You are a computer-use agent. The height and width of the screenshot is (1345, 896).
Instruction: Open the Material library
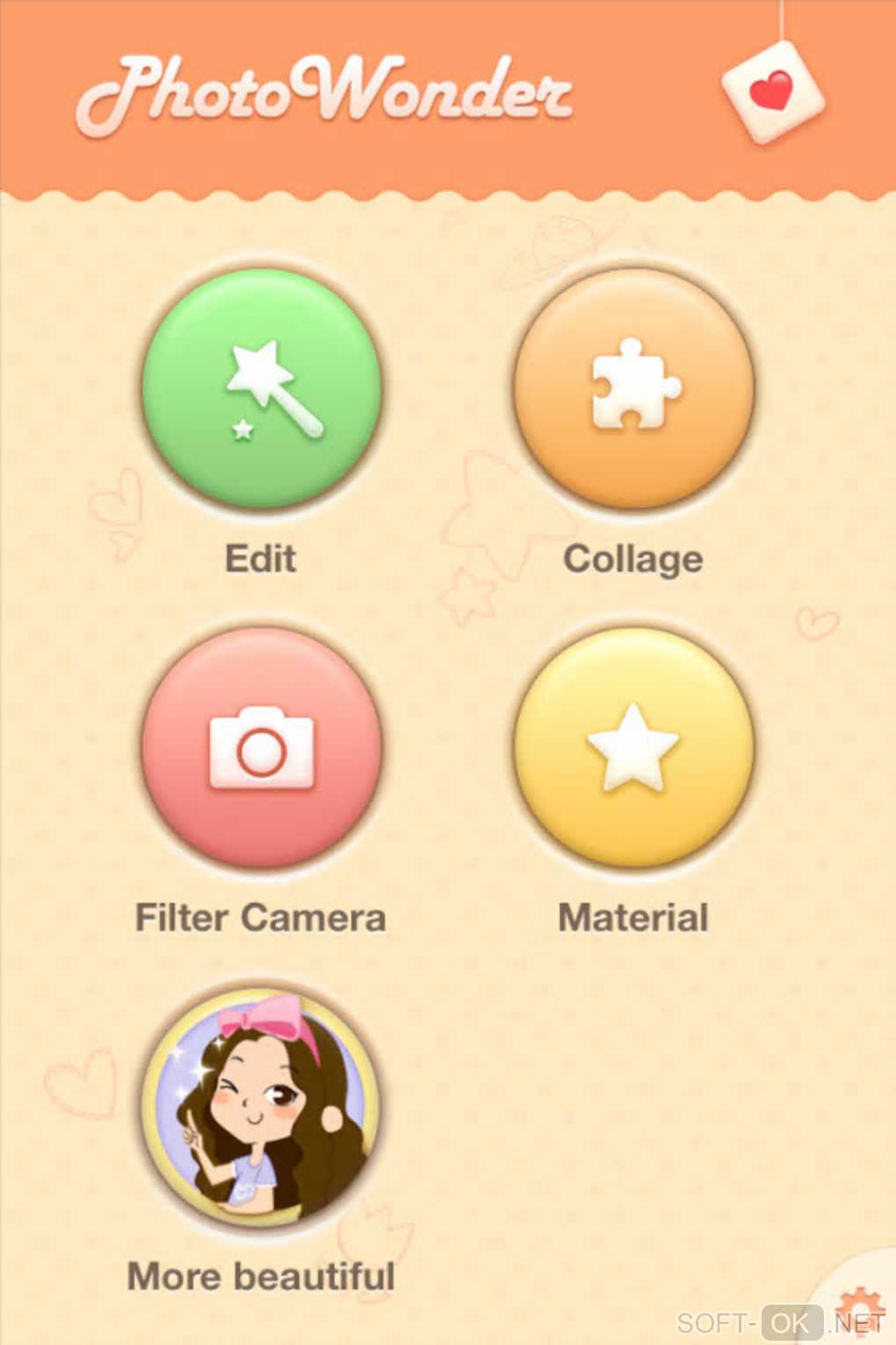[x=633, y=748]
